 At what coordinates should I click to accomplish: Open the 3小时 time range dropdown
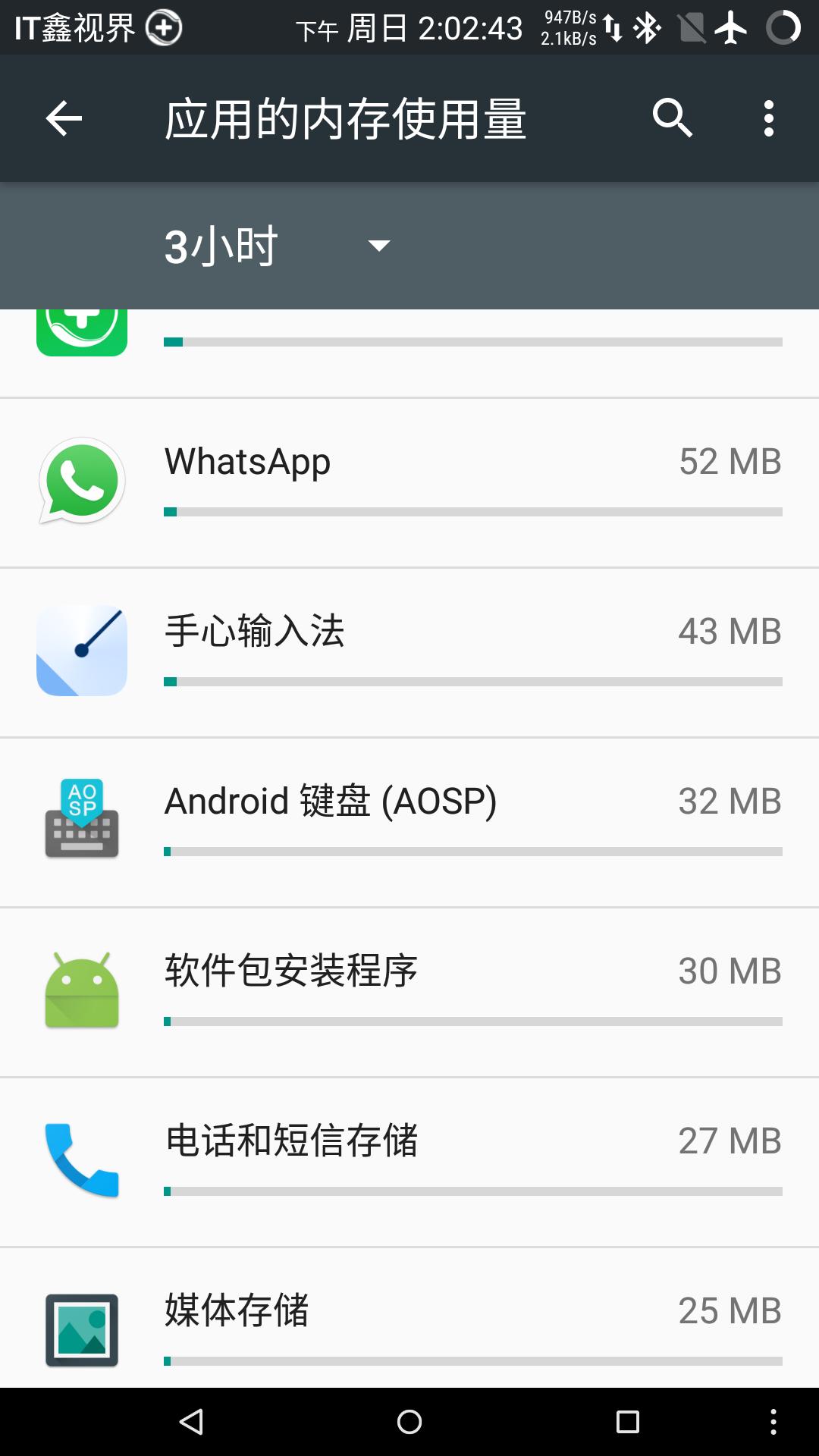221,244
